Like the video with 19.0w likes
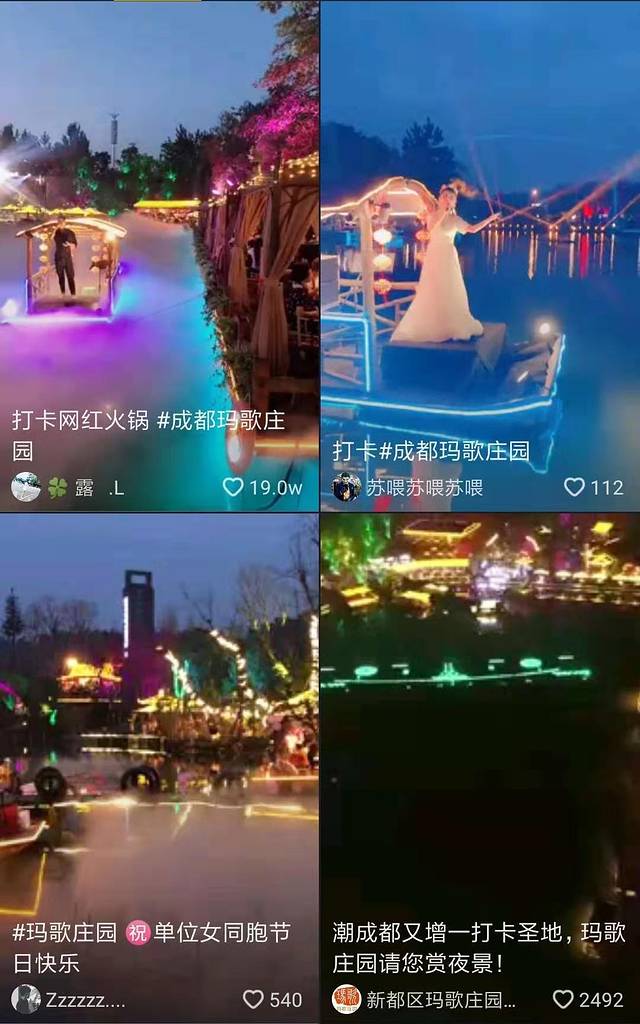The image size is (640, 1024). 234,487
